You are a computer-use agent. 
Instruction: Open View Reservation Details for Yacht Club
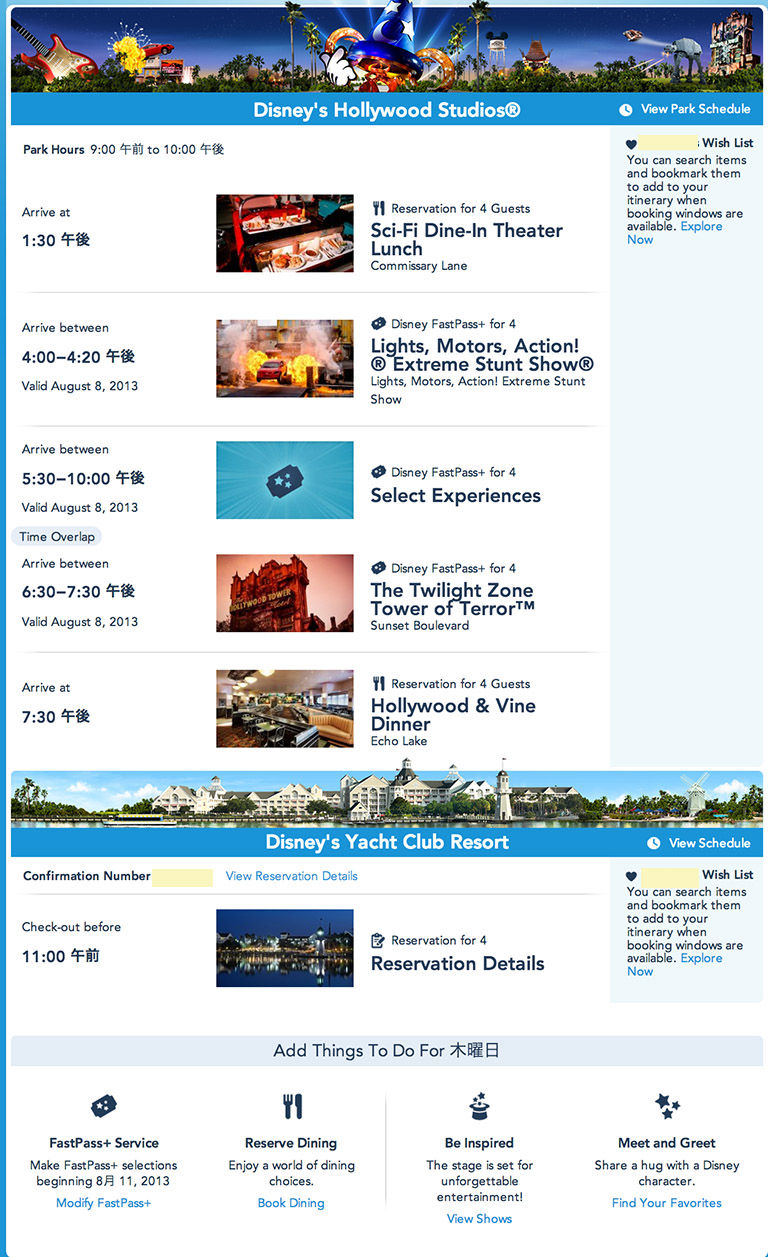[x=291, y=876]
